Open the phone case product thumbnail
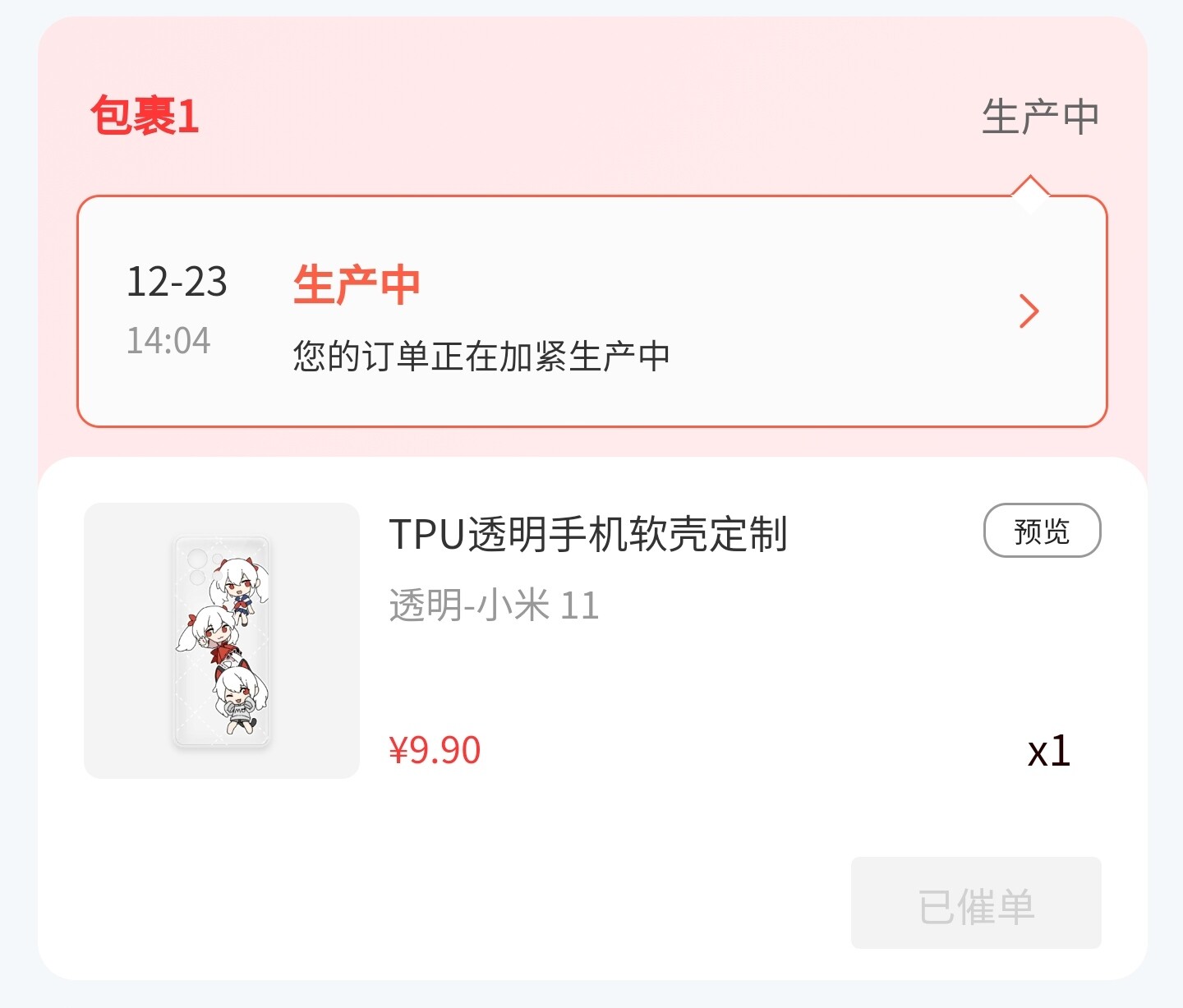Viewport: 1183px width, 1008px height. [x=222, y=641]
